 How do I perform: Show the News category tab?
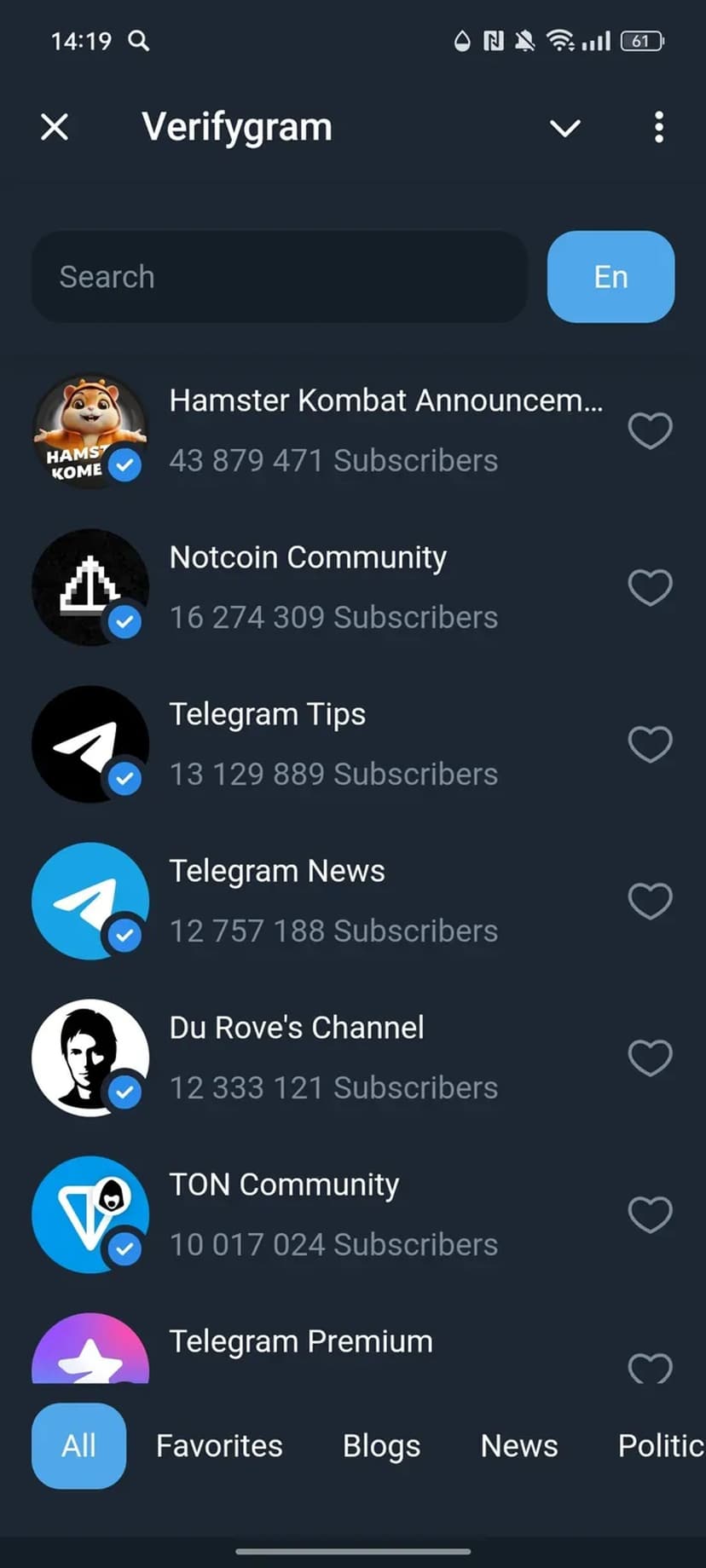coord(518,1446)
